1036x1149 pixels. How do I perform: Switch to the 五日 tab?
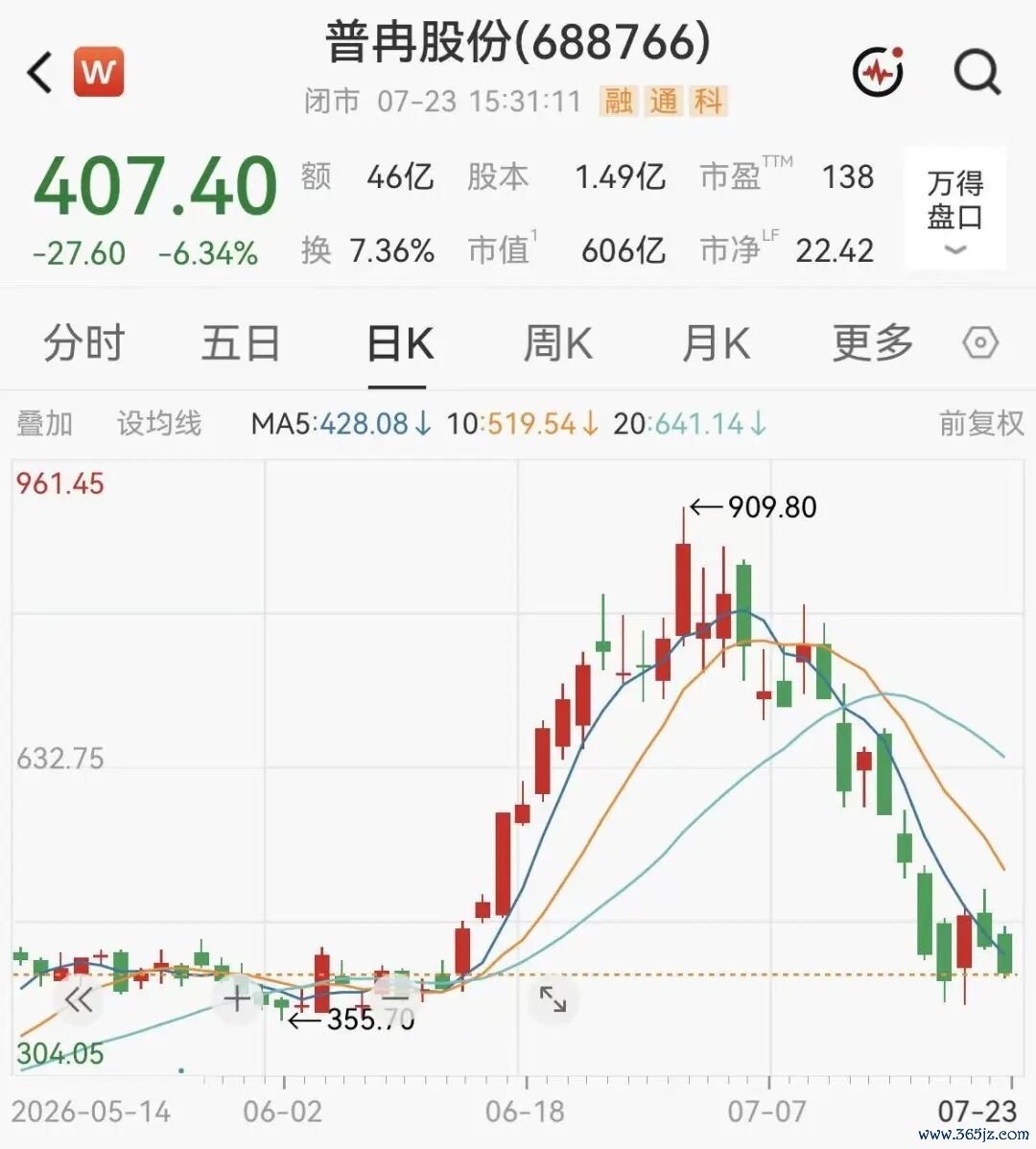coord(241,343)
